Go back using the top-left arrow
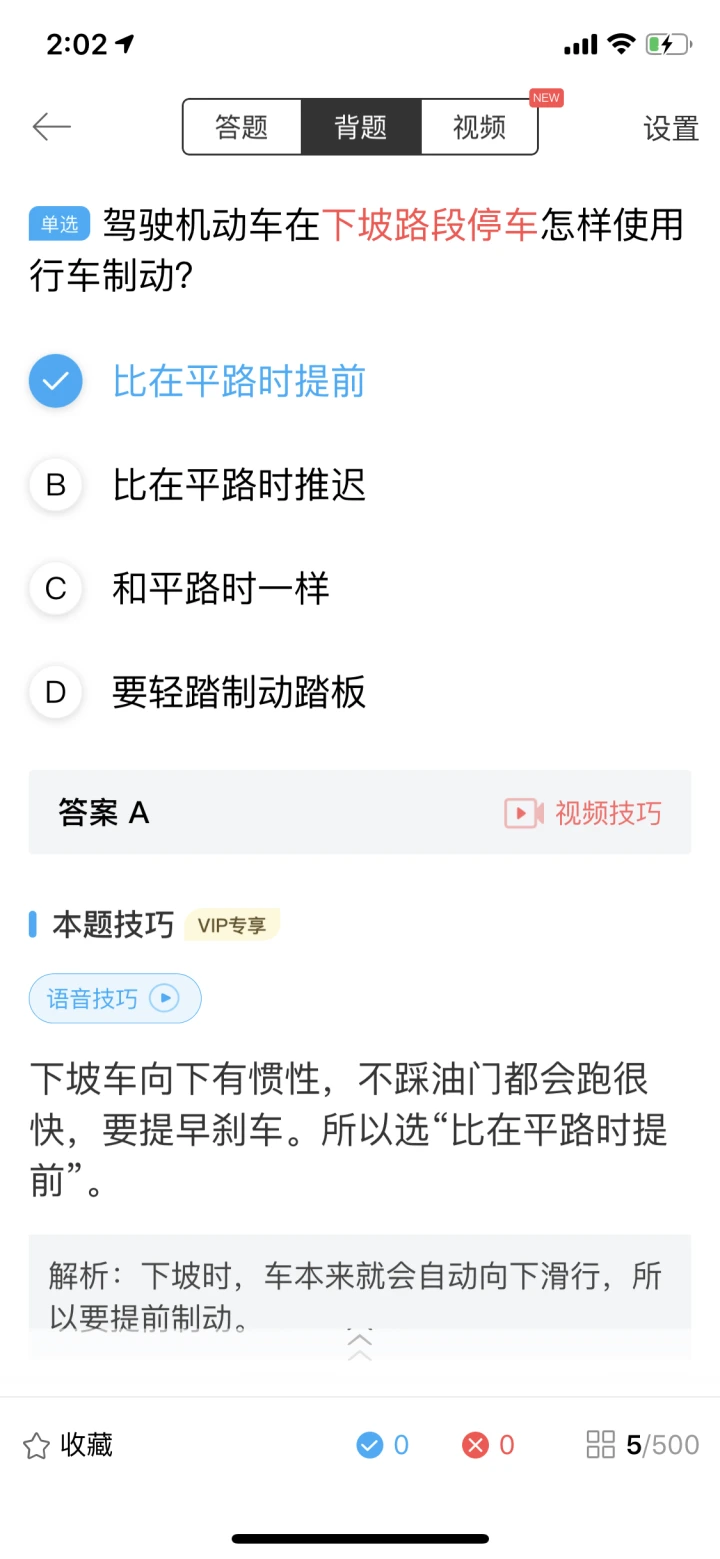 52,127
